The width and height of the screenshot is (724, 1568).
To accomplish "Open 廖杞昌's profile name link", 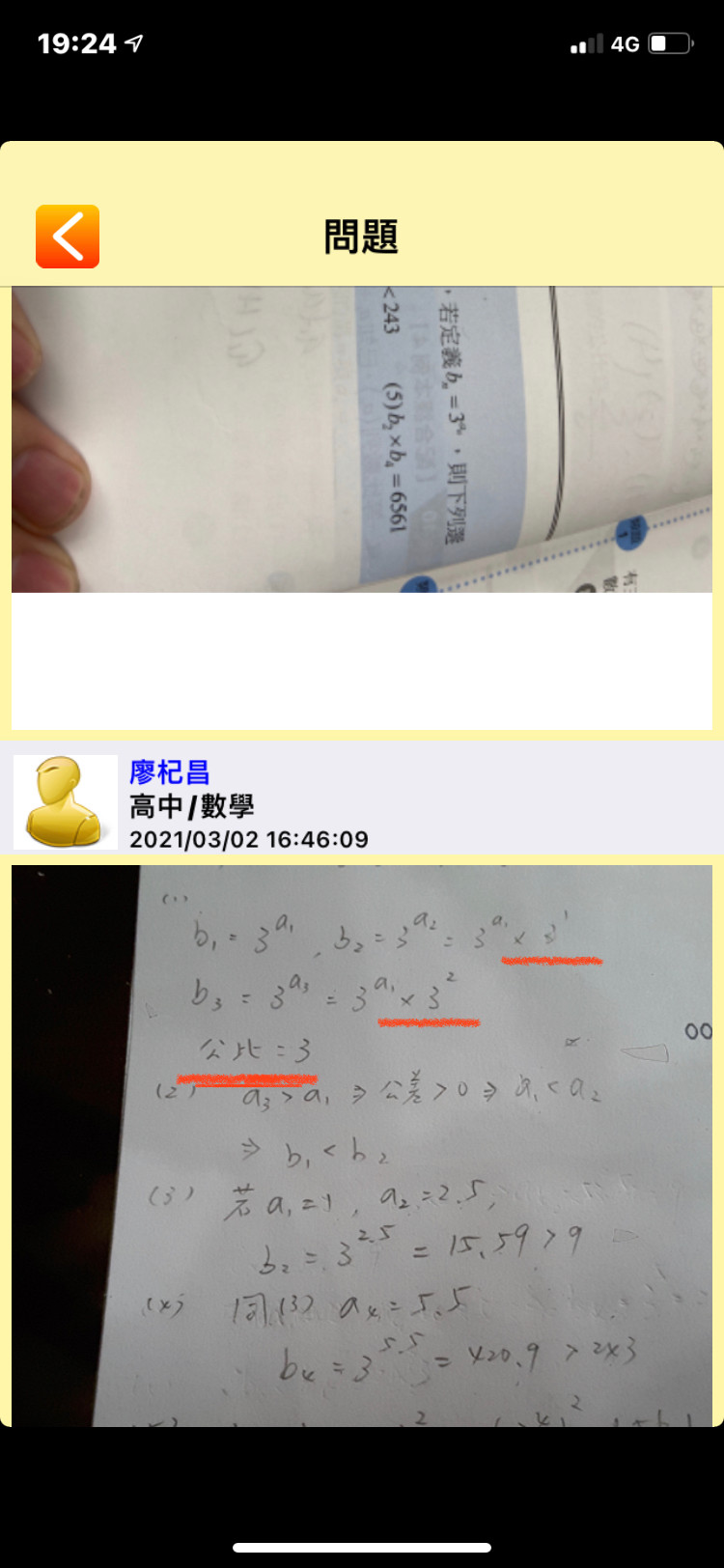I will (170, 772).
